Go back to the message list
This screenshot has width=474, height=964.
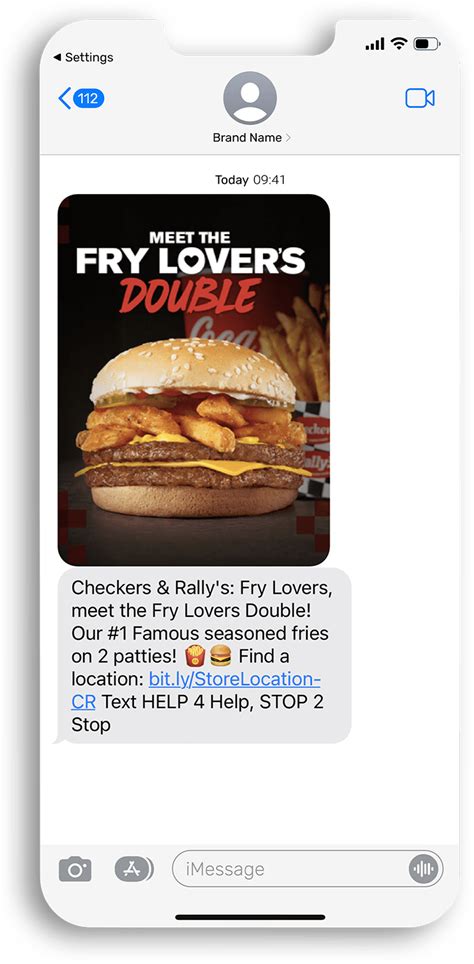click(81, 98)
